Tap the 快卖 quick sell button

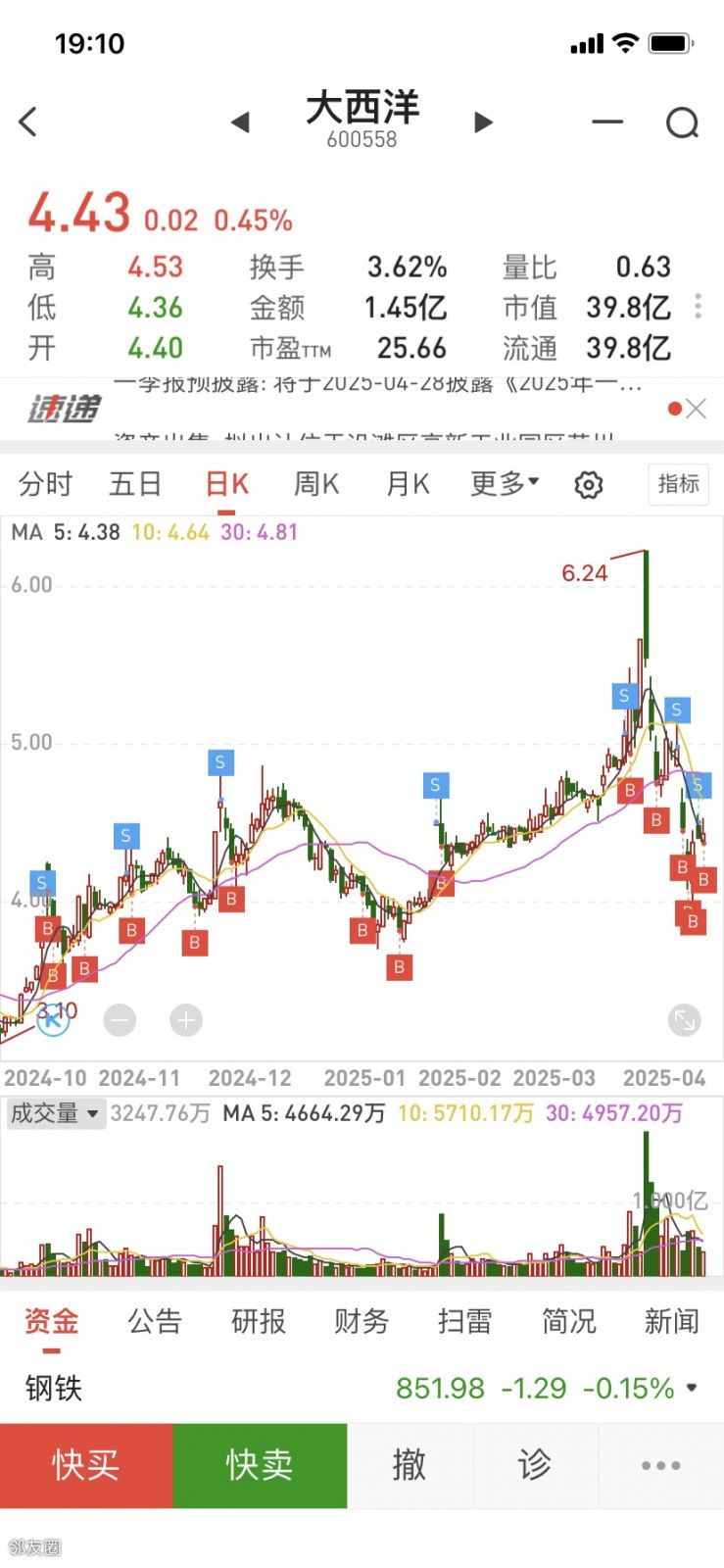coord(260,1465)
